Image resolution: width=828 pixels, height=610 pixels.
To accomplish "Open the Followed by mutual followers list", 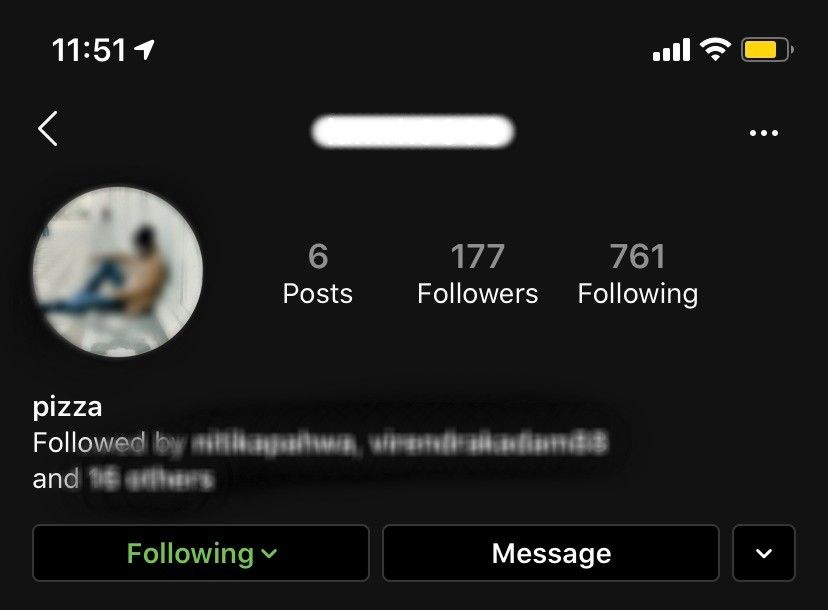I will point(320,460).
